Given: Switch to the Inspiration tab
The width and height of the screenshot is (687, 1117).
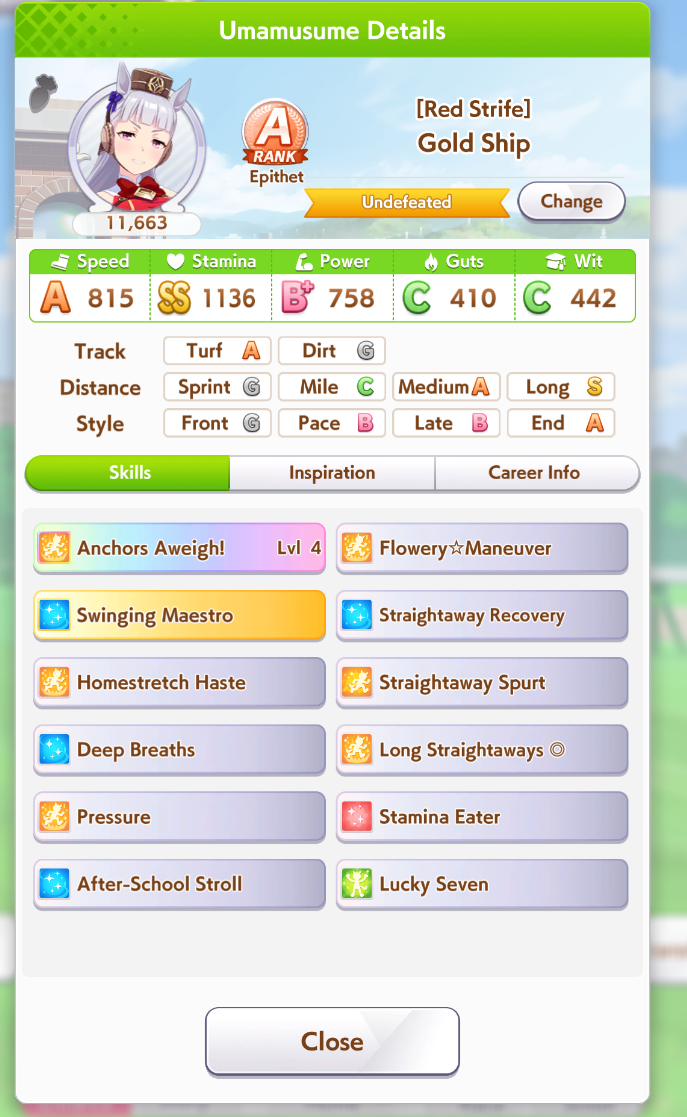Looking at the screenshot, I should 332,473.
